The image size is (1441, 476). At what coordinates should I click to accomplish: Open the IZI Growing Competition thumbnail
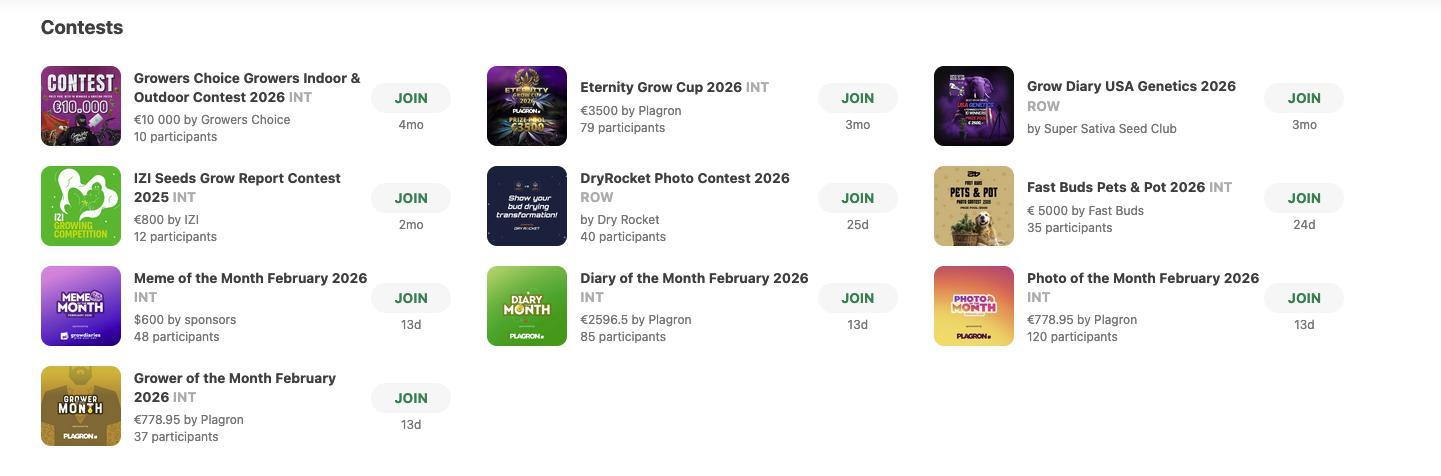click(81, 206)
